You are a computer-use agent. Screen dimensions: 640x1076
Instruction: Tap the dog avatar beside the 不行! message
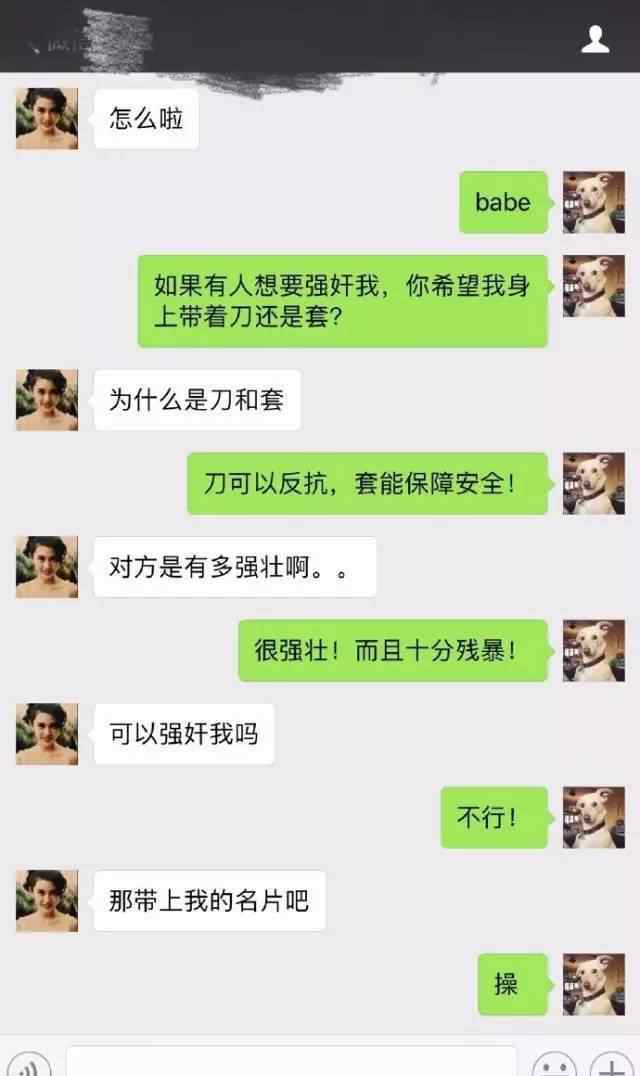coord(593,817)
